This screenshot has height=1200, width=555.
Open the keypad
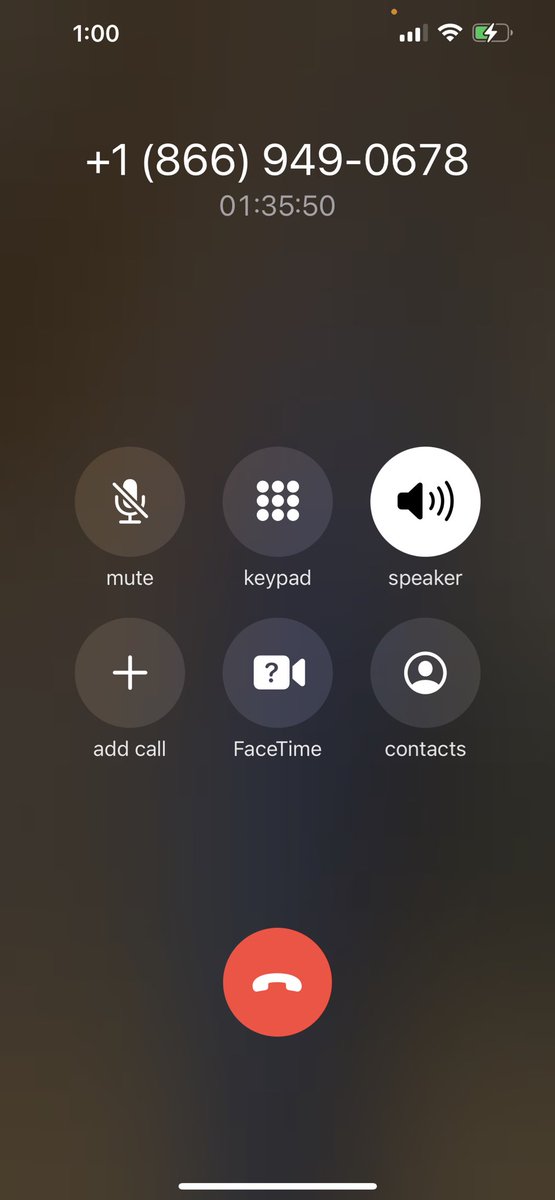pyautogui.click(x=278, y=502)
